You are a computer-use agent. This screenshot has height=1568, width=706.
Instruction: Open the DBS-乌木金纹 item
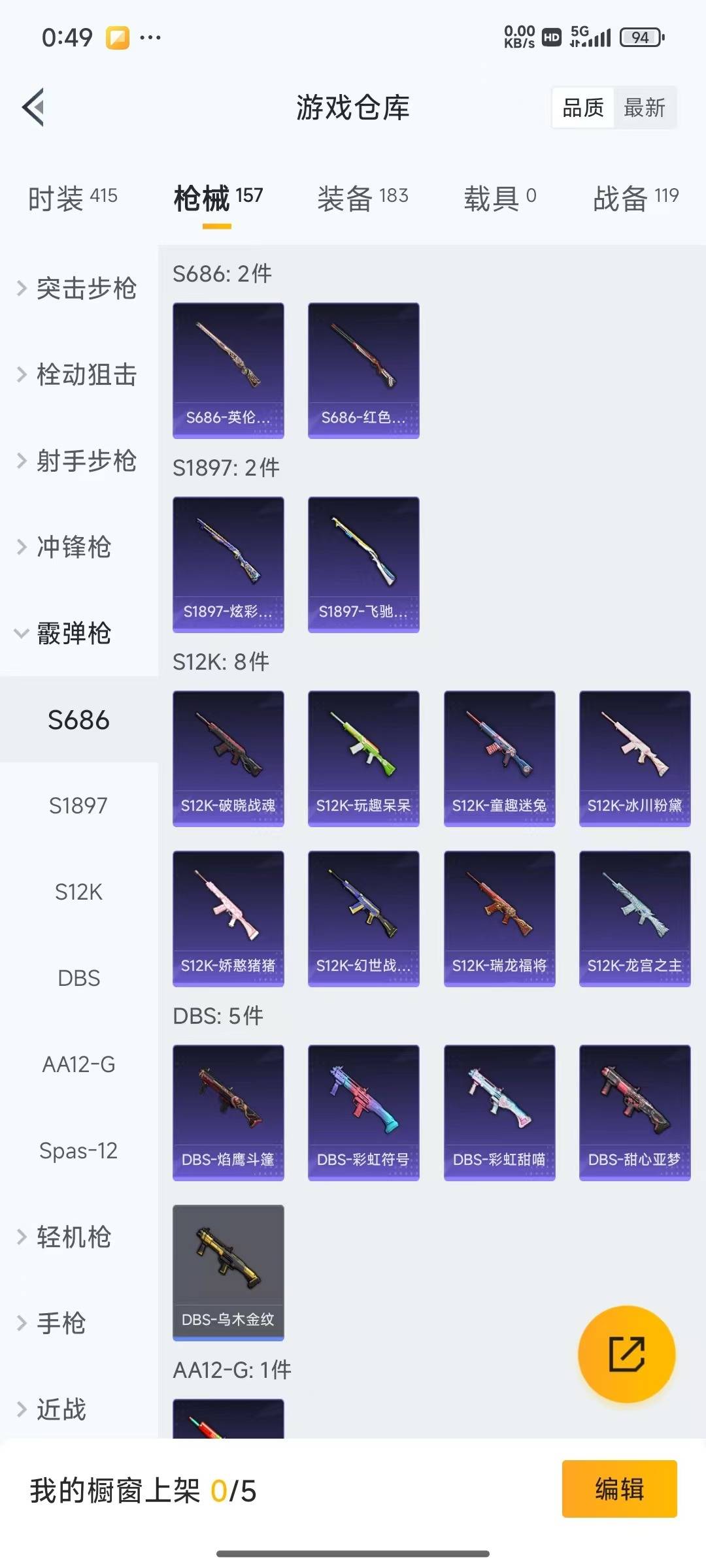click(x=228, y=1272)
